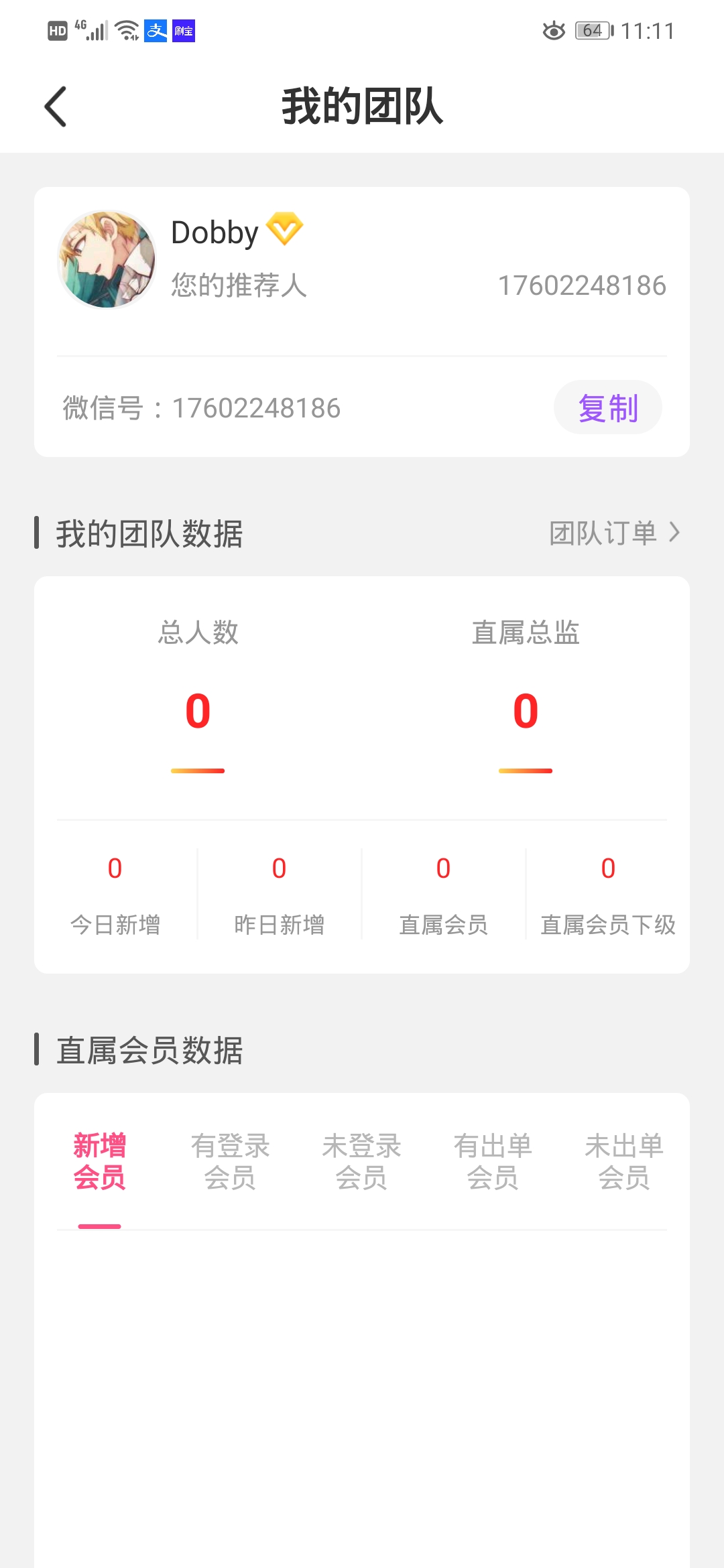This screenshot has width=724, height=1568.
Task: Select the 新增会员 tab
Action: 99,1161
